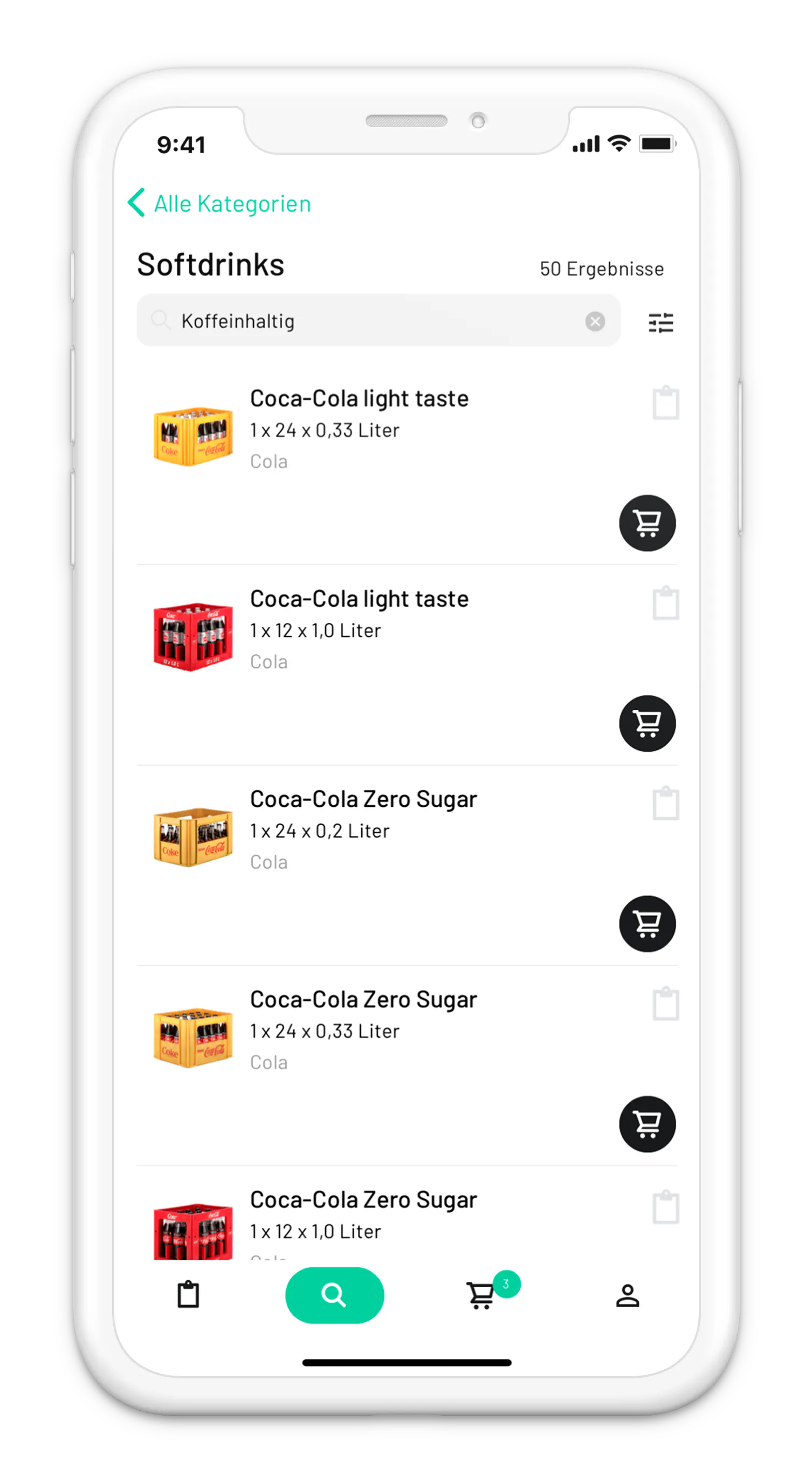Clear the Koffeinhaltig search text

coord(595,321)
